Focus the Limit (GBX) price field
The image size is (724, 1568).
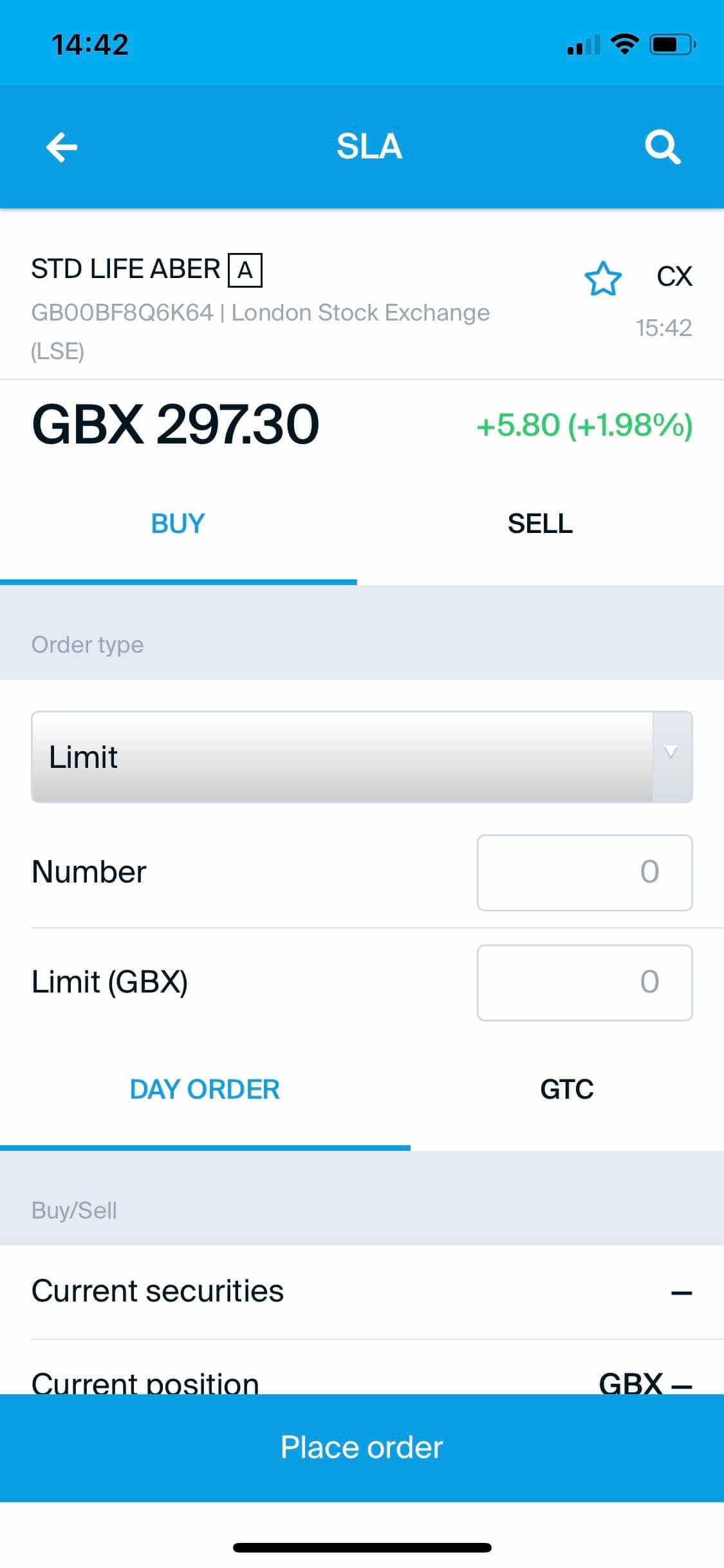click(x=584, y=982)
